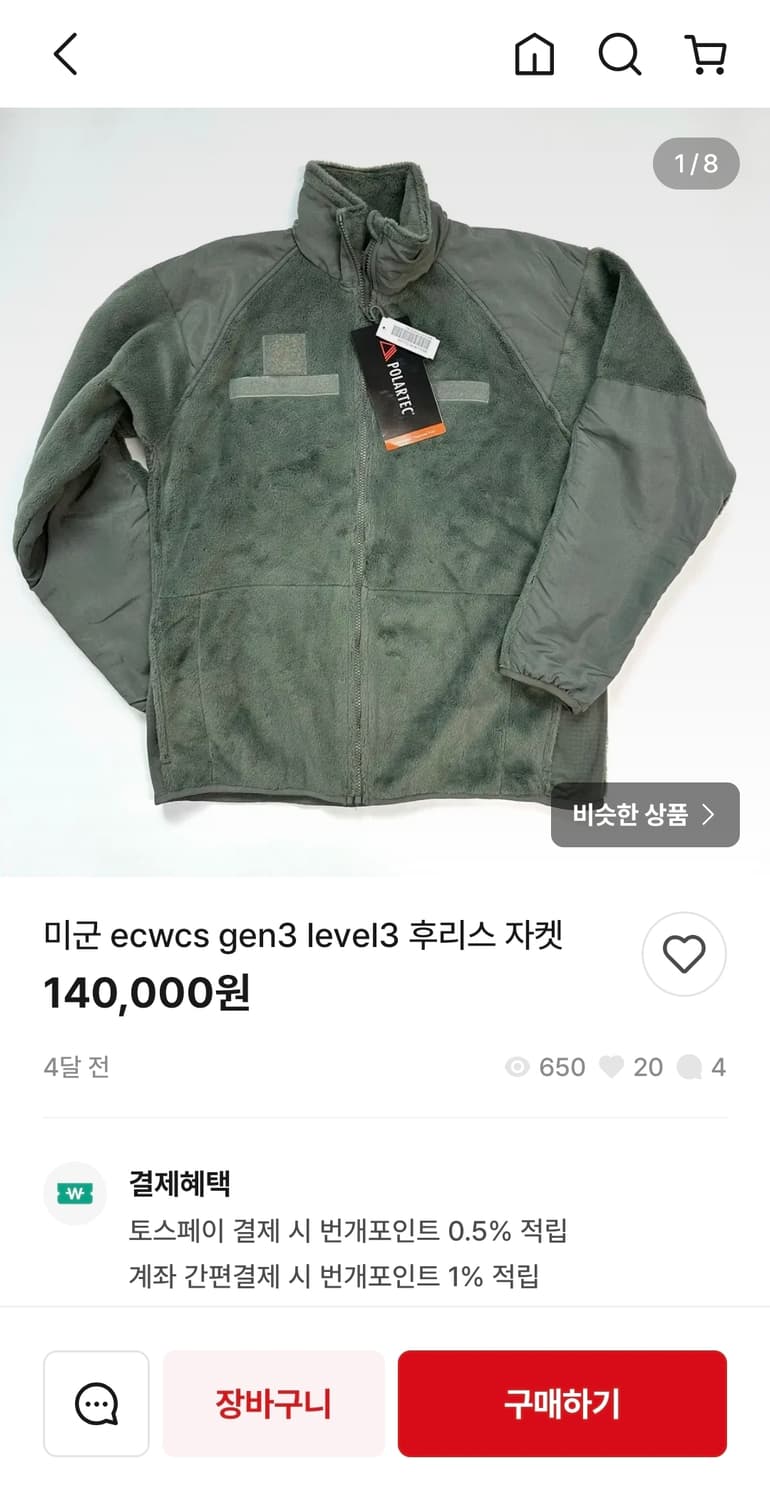The width and height of the screenshot is (770, 1500).
Task: Open the search icon
Action: pyautogui.click(x=621, y=55)
